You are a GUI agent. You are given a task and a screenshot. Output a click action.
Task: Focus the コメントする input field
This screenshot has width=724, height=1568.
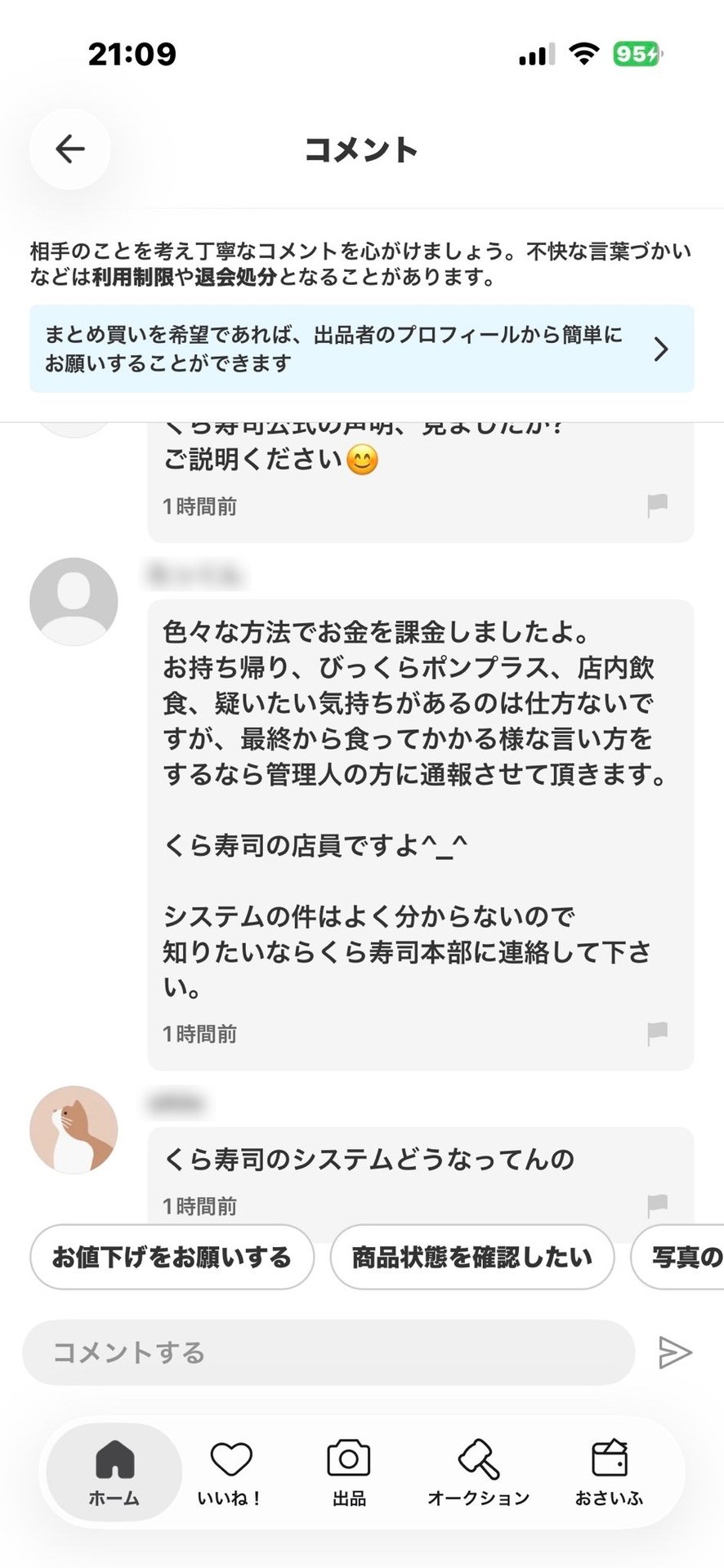pyautogui.click(x=328, y=1352)
